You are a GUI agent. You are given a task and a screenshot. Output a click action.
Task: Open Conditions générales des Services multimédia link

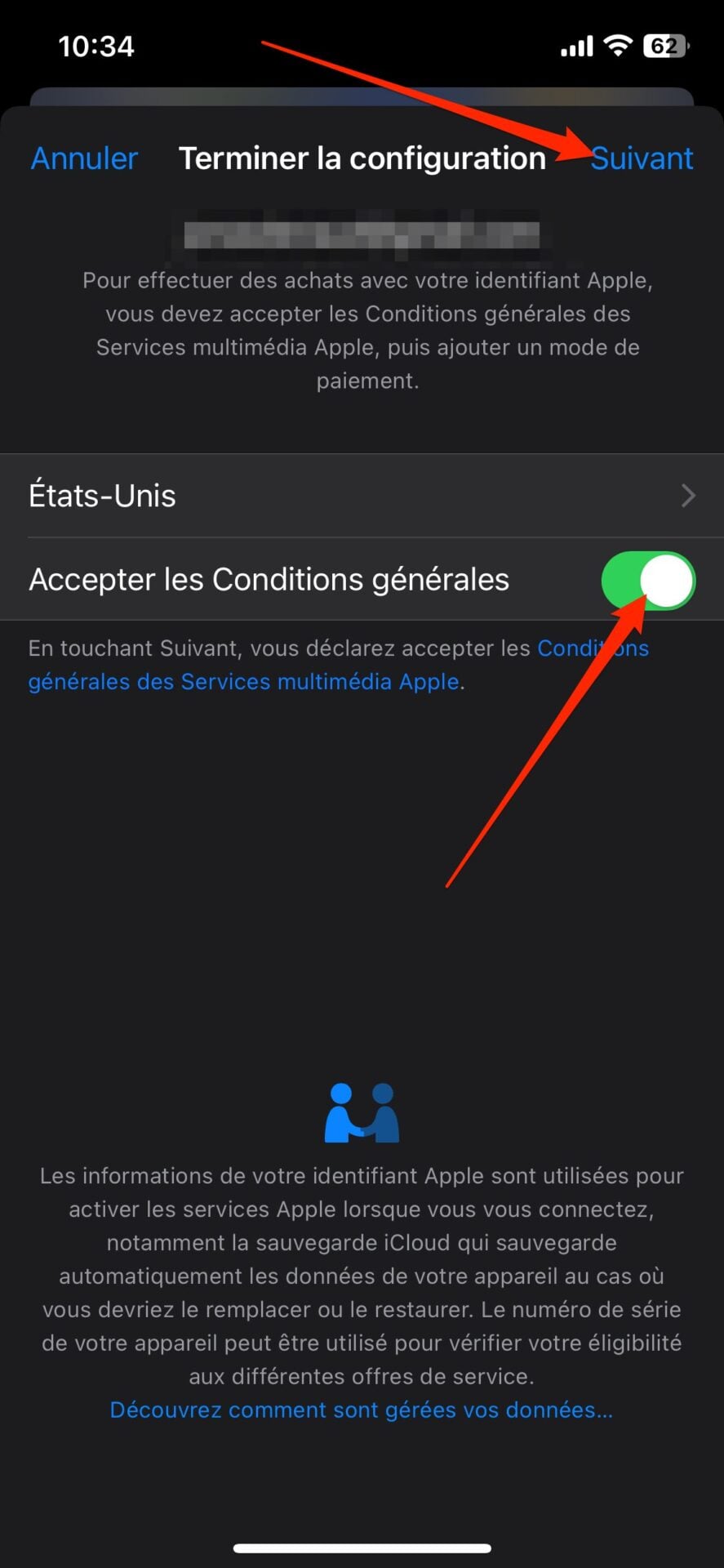click(243, 682)
